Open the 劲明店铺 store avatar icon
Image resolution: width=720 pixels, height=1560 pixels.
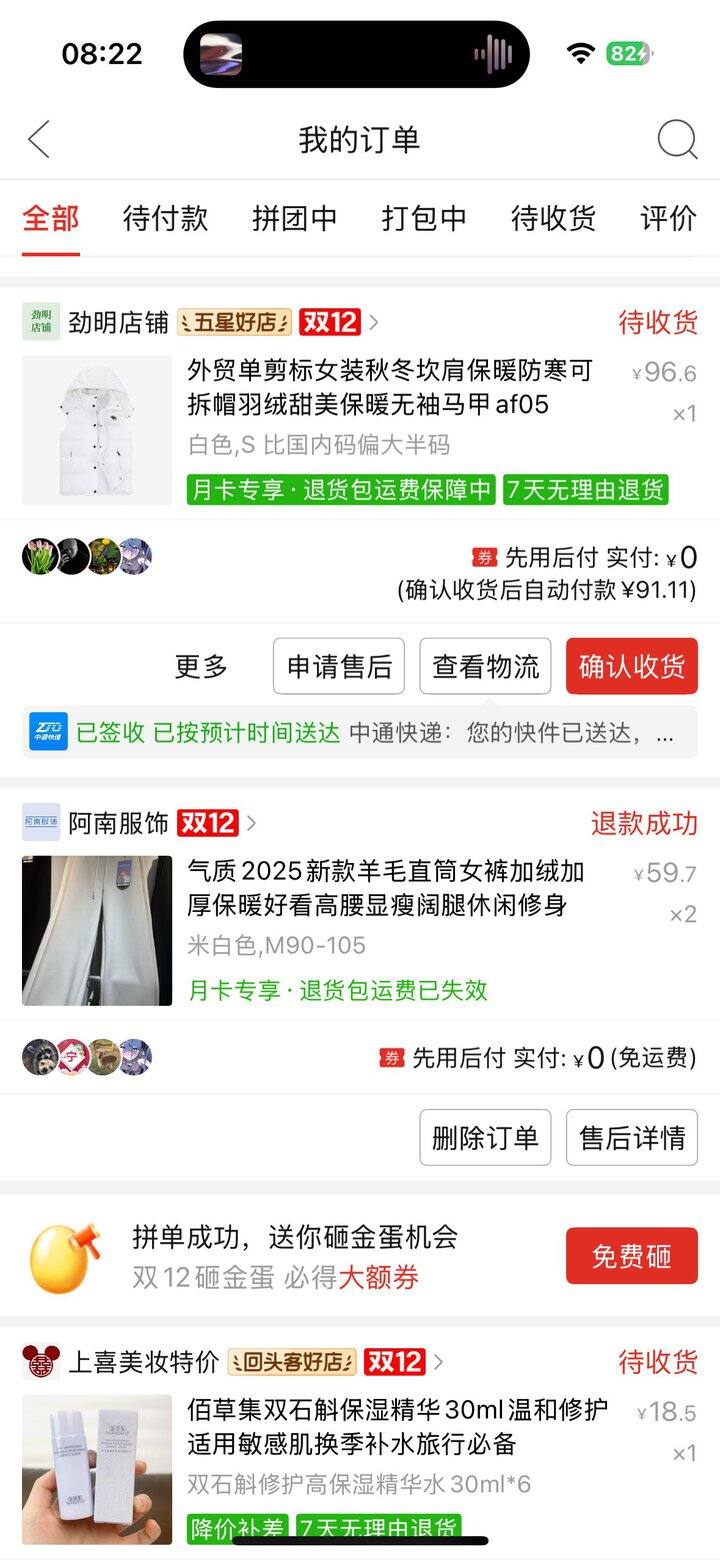(x=41, y=322)
